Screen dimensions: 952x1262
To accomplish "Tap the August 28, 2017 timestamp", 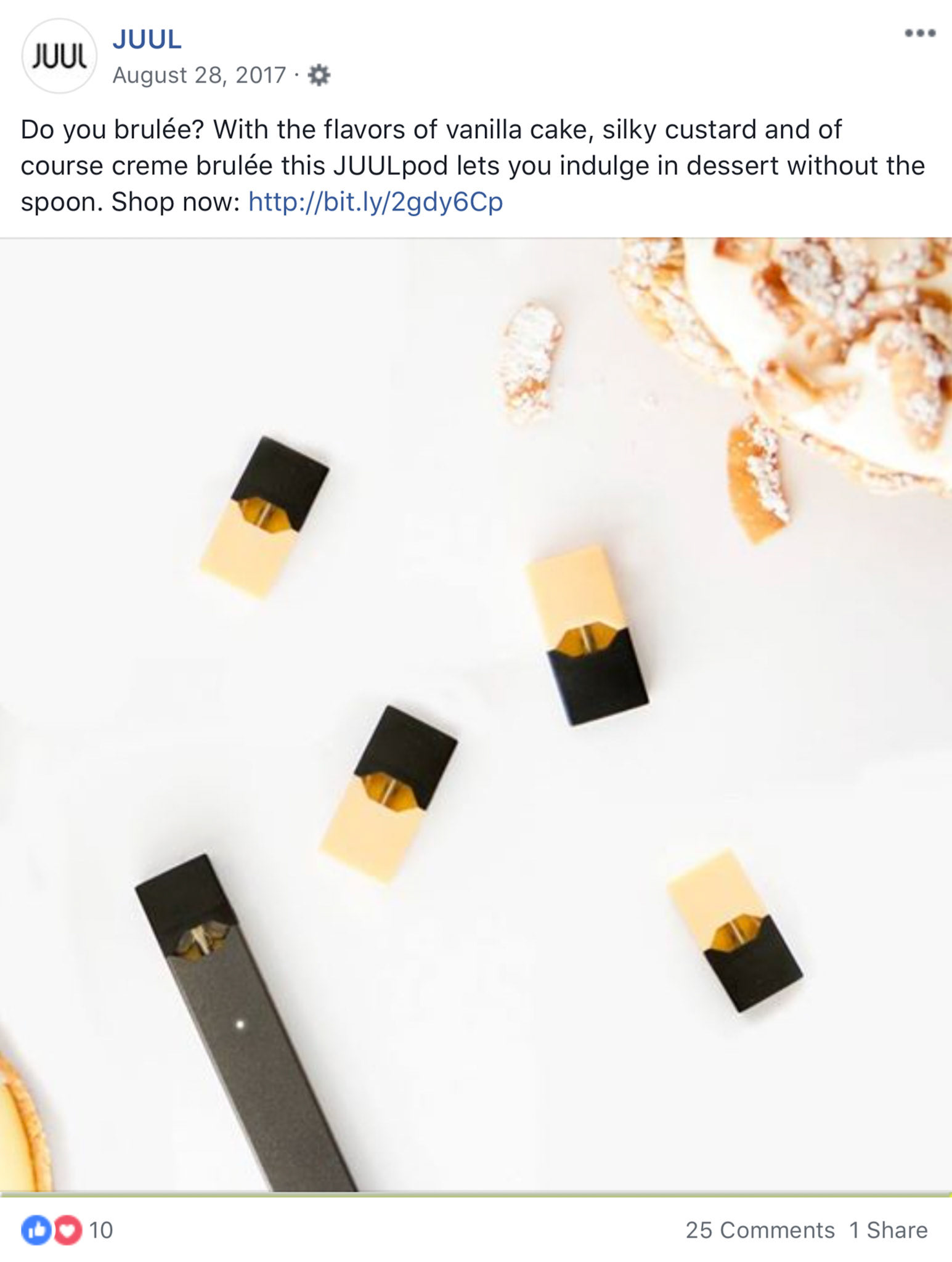I will (199, 75).
